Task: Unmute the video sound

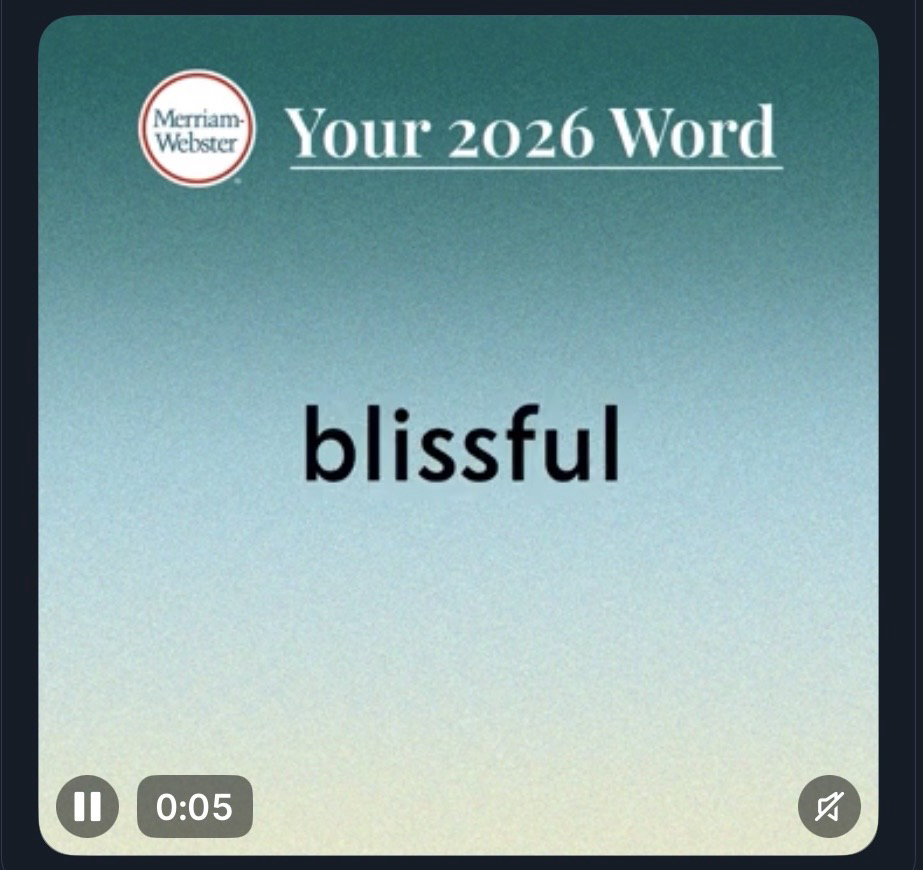Action: click(829, 806)
